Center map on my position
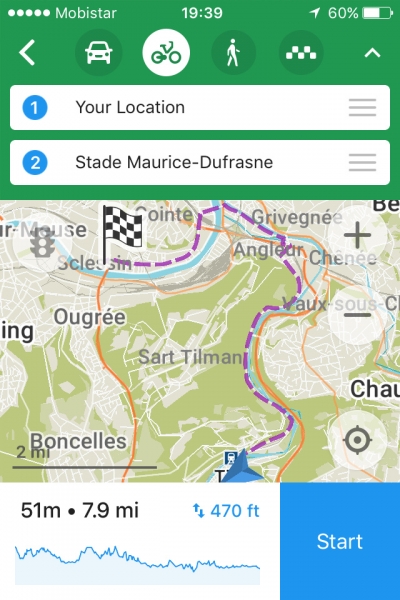The image size is (400, 600). coord(357,440)
